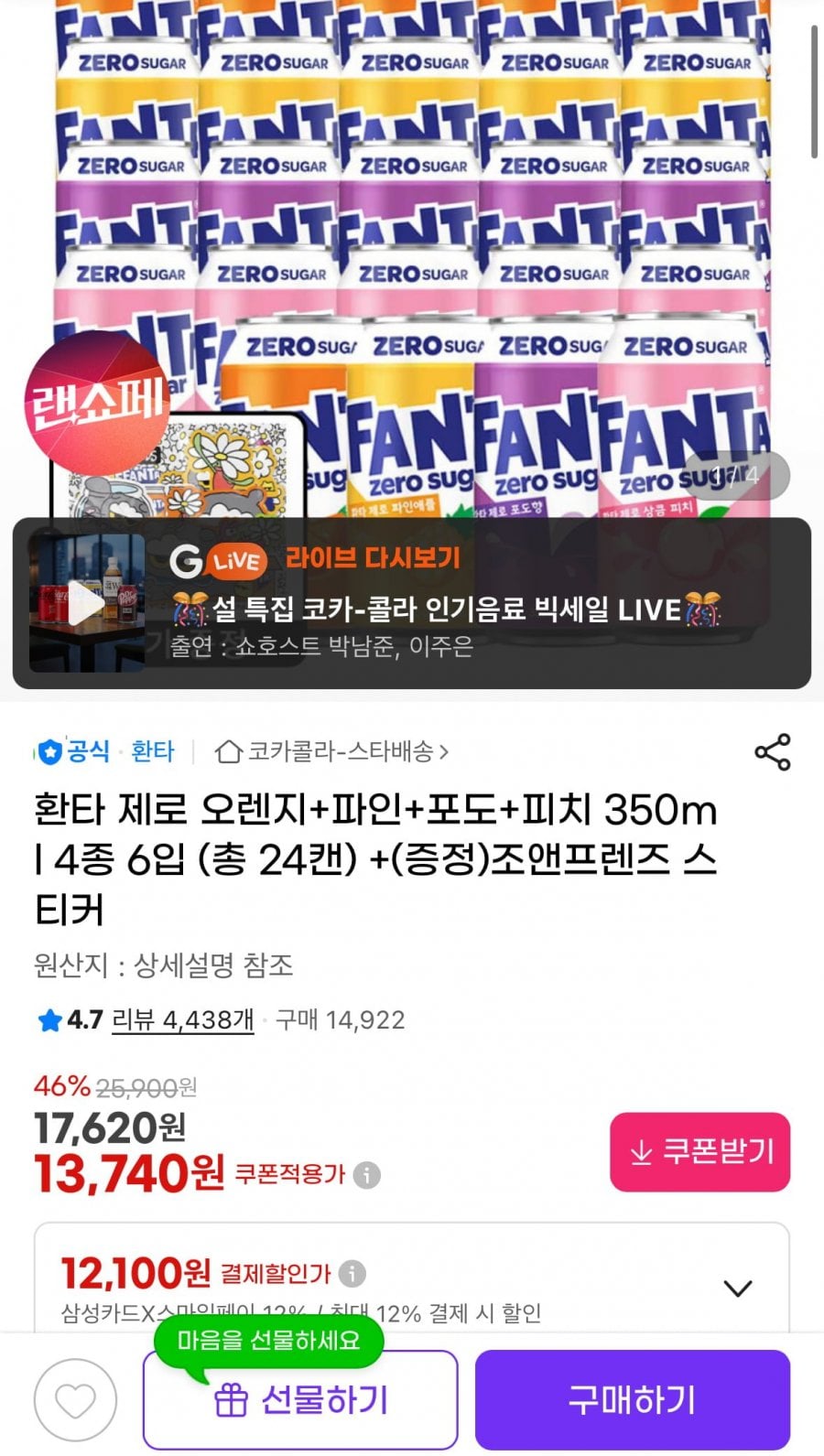Show 결제할인가 info tooltip
The height and width of the screenshot is (1456, 824).
[352, 1273]
